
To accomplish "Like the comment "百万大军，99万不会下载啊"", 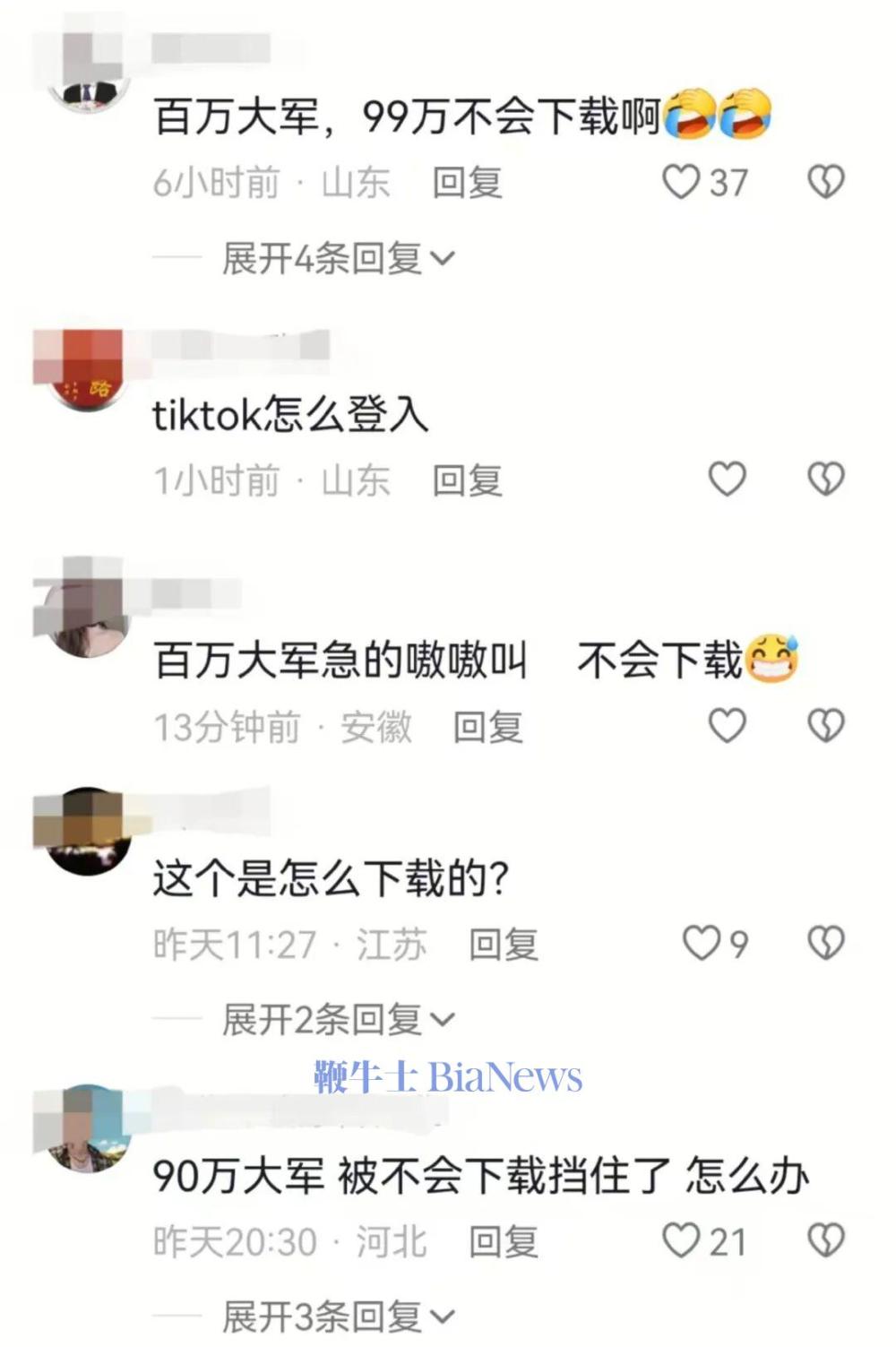I will pyautogui.click(x=681, y=182).
